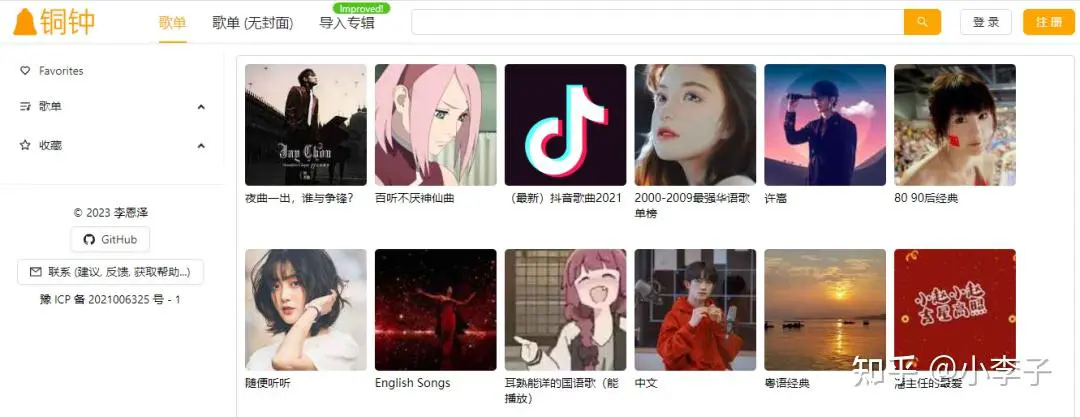This screenshot has height=417, width=1080.
Task: Tap the orange search button
Action: (922, 22)
